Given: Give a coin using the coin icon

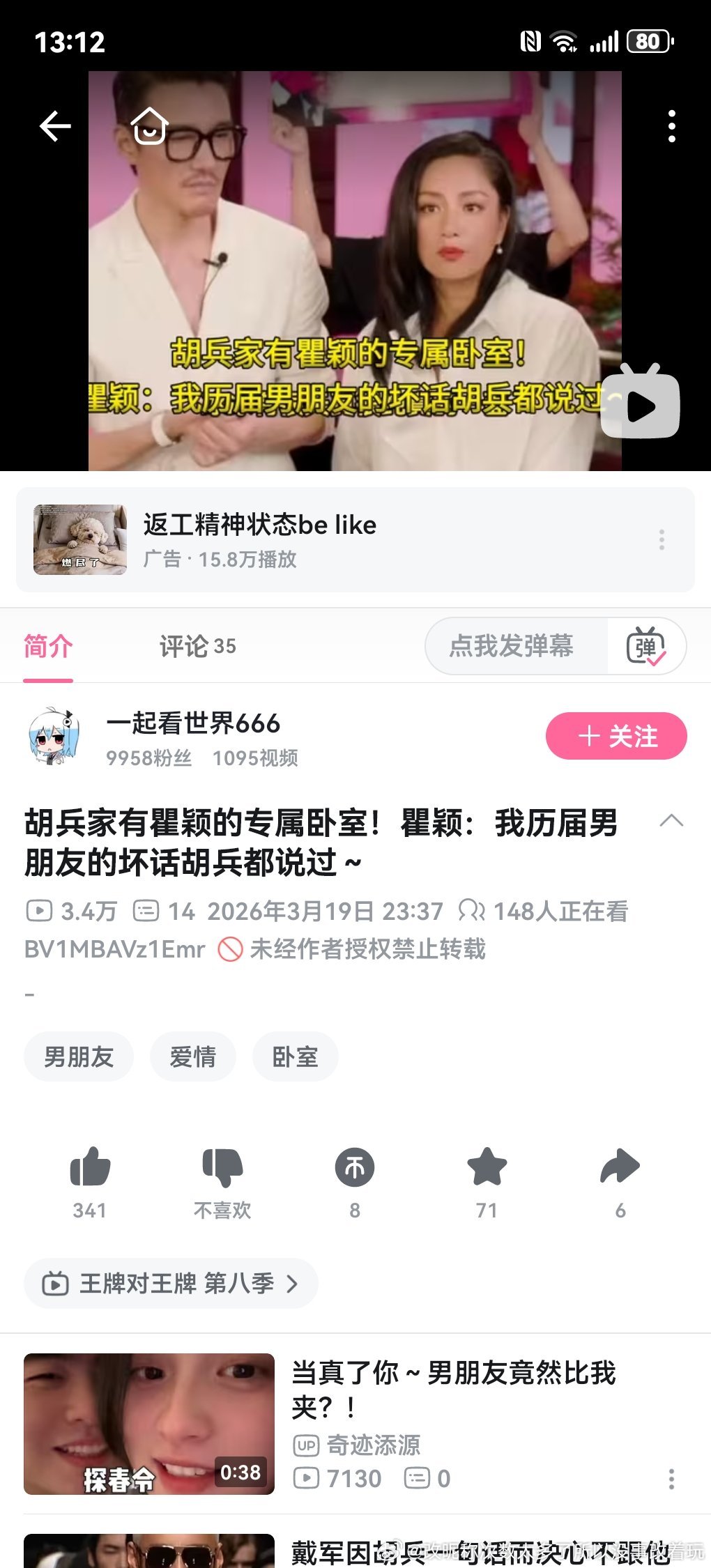Looking at the screenshot, I should pos(355,1167).
